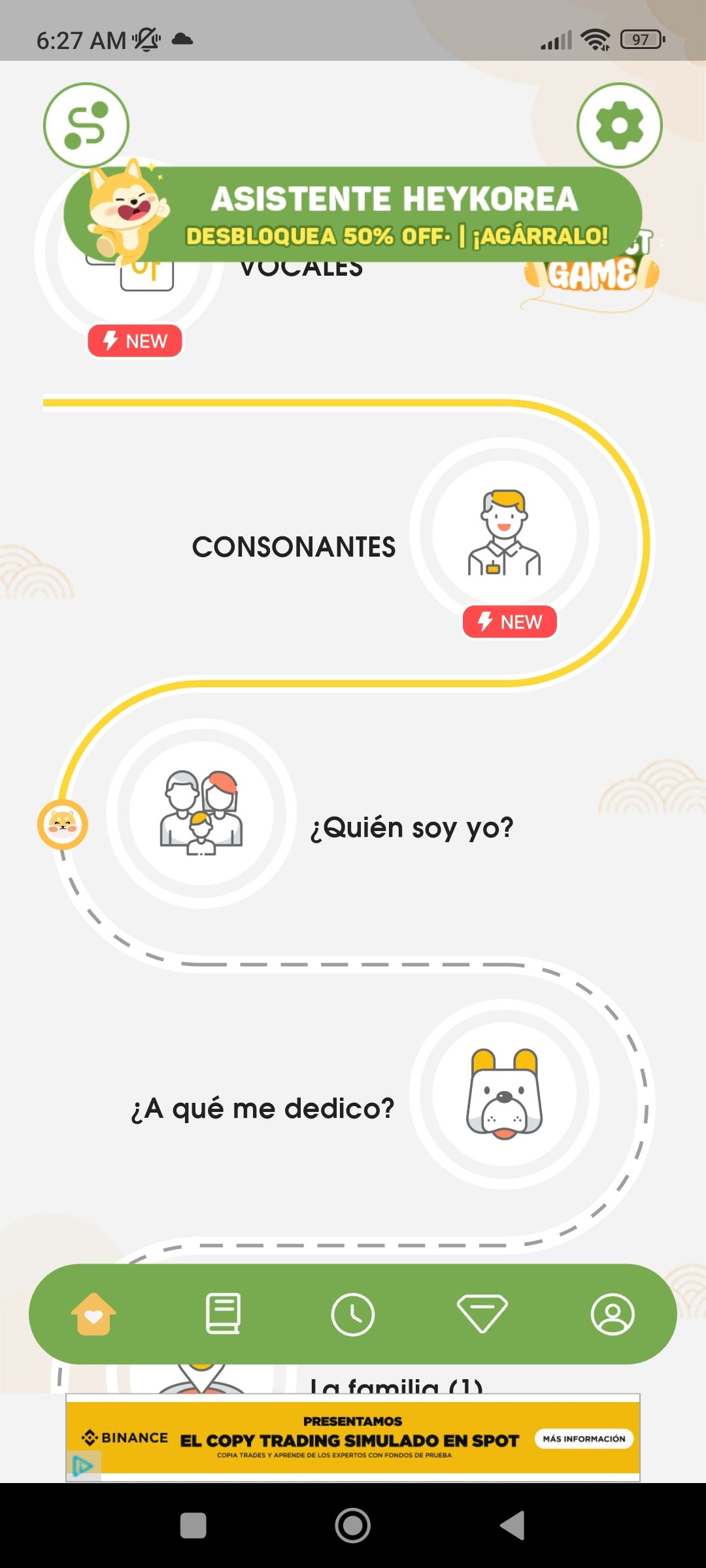Open the Game button
Image resolution: width=706 pixels, height=1568 pixels.
click(592, 276)
